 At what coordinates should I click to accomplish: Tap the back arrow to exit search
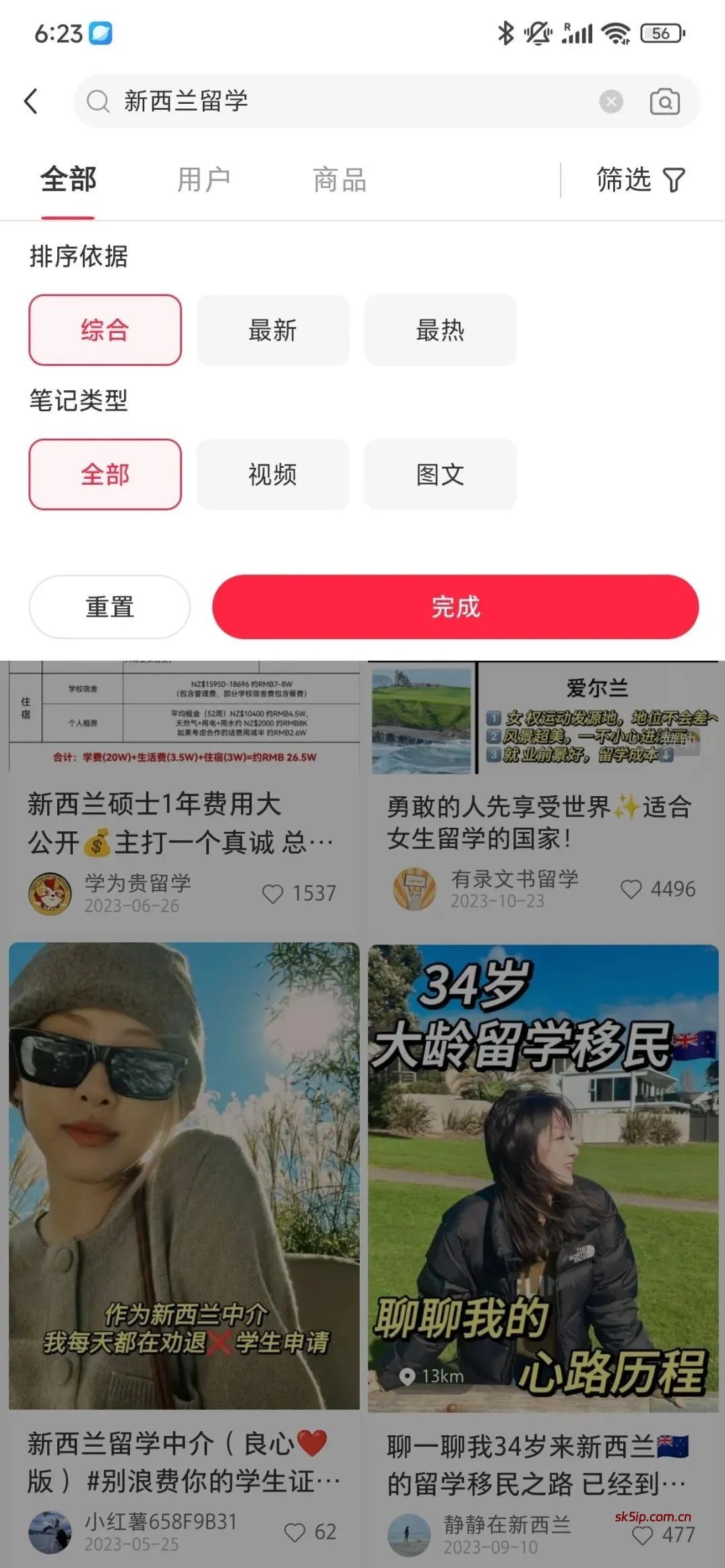point(30,100)
